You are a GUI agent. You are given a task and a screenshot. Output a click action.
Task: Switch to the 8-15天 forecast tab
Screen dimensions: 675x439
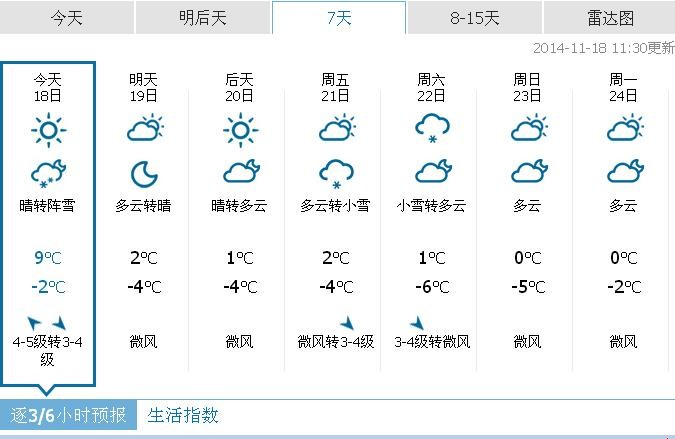[474, 18]
